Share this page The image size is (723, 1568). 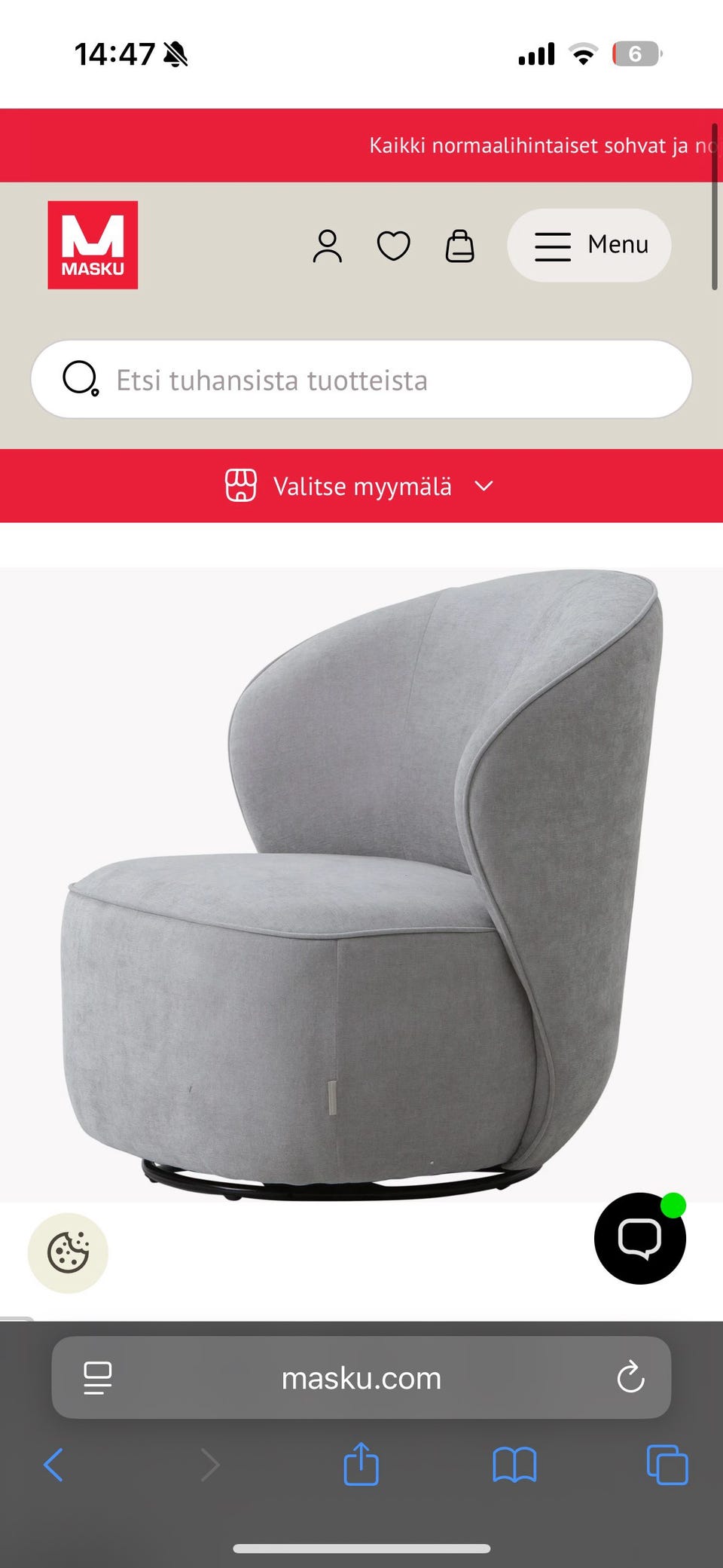coord(361,1463)
